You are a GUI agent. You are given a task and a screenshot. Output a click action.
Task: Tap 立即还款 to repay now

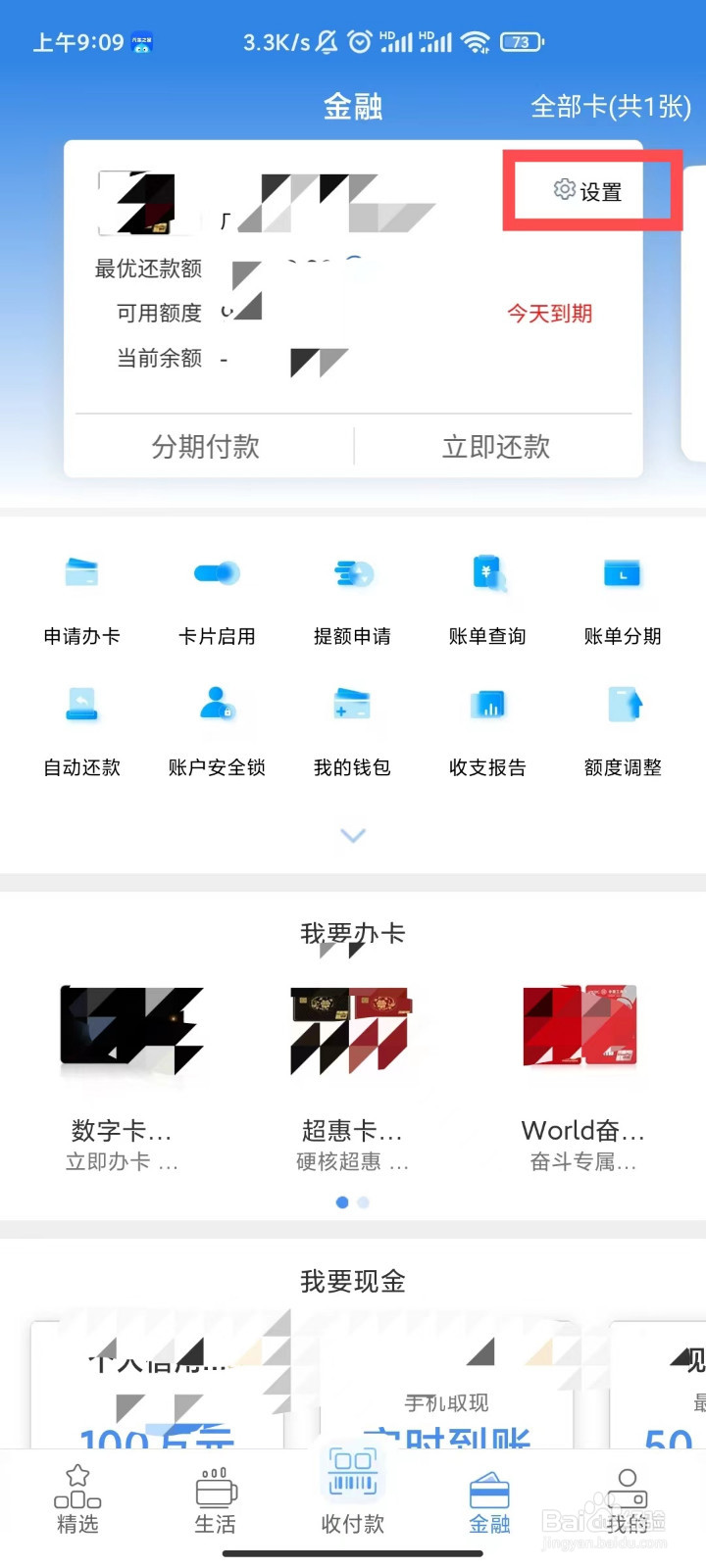click(x=494, y=447)
